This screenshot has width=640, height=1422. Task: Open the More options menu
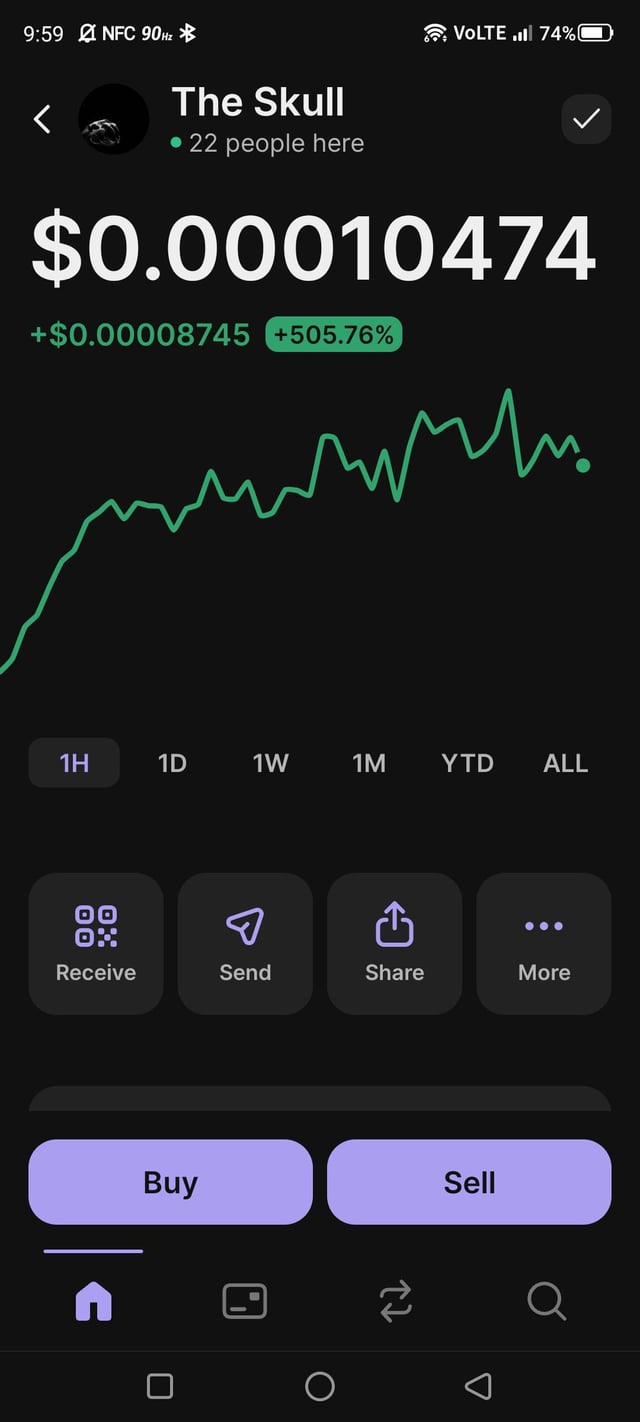544,943
